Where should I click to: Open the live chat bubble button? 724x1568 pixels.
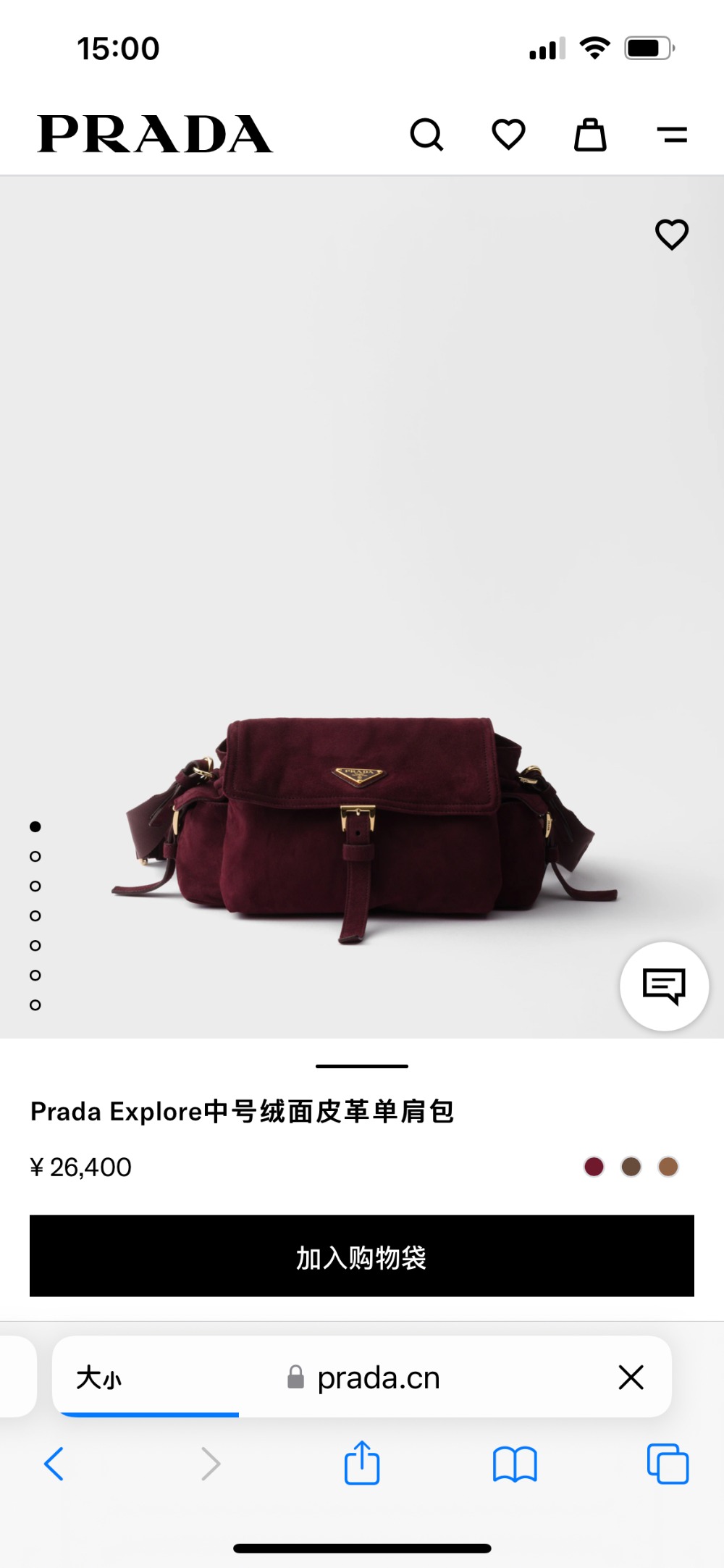click(664, 986)
